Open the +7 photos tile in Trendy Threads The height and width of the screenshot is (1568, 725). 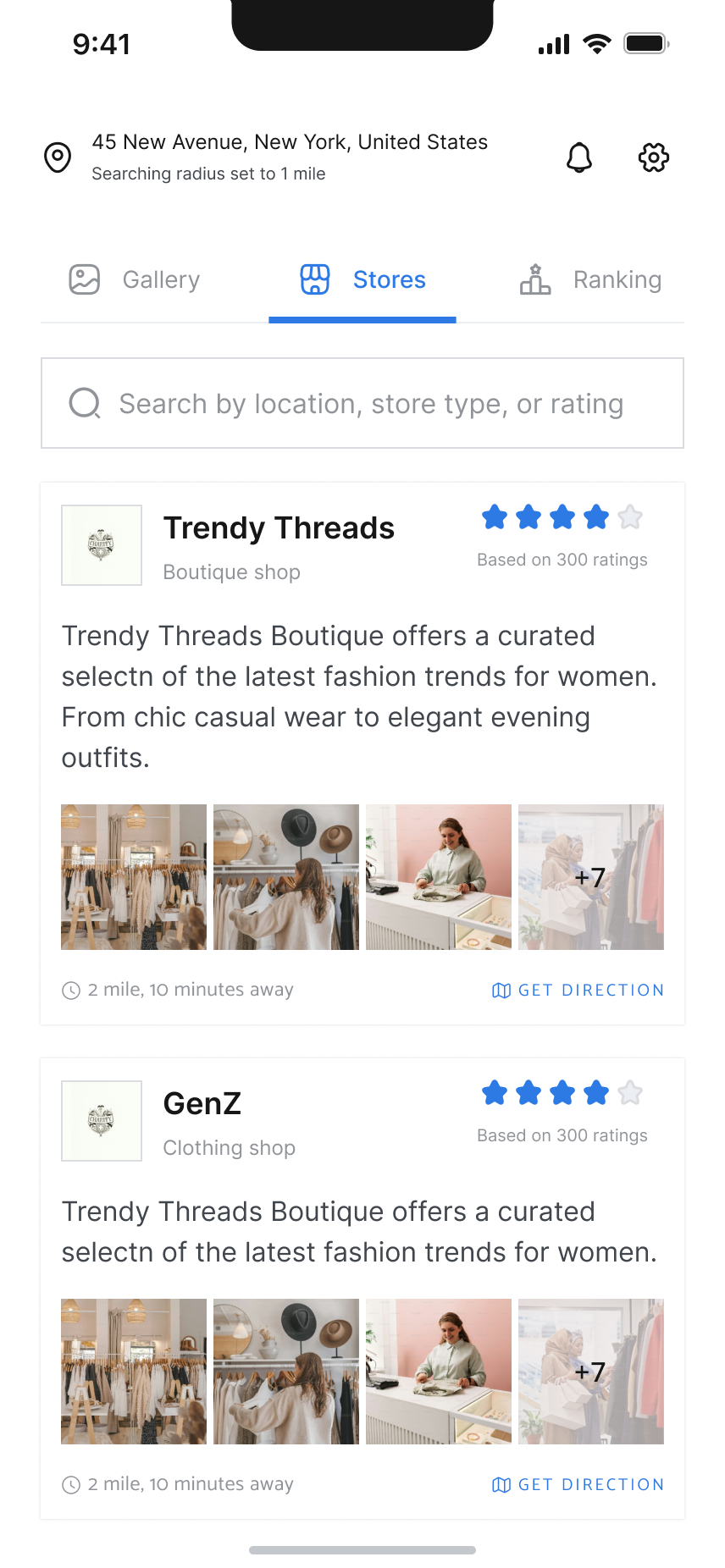pyautogui.click(x=590, y=877)
